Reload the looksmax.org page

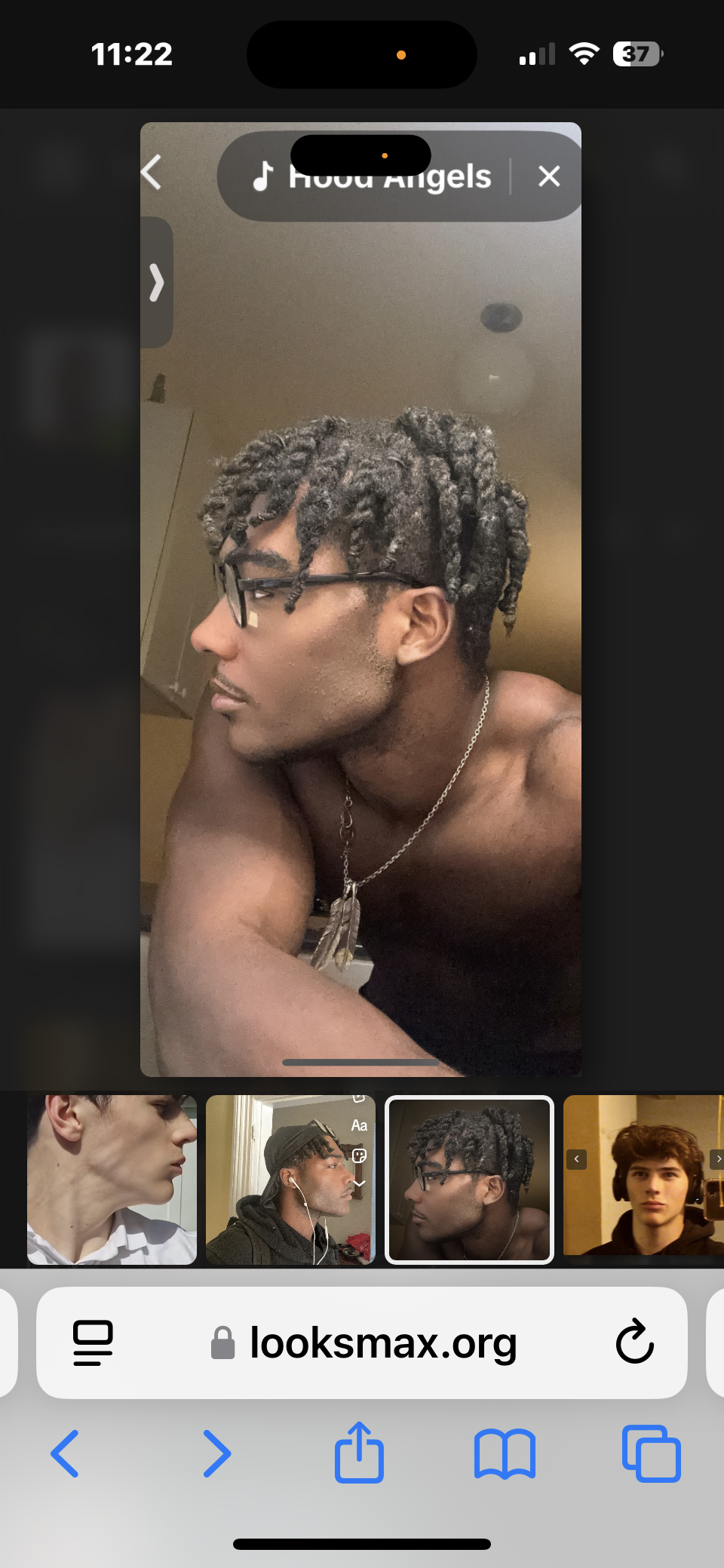click(634, 1342)
